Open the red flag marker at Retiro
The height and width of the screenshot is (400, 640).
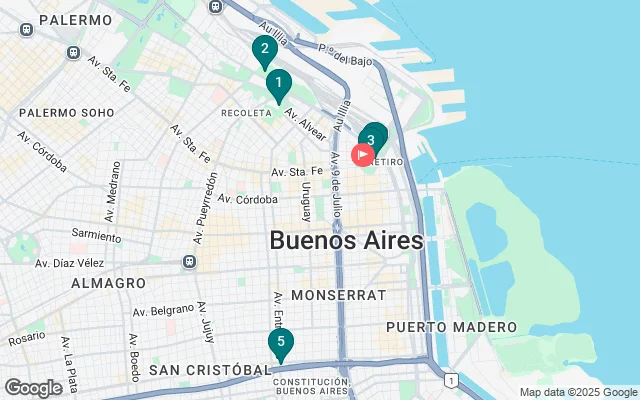[363, 155]
